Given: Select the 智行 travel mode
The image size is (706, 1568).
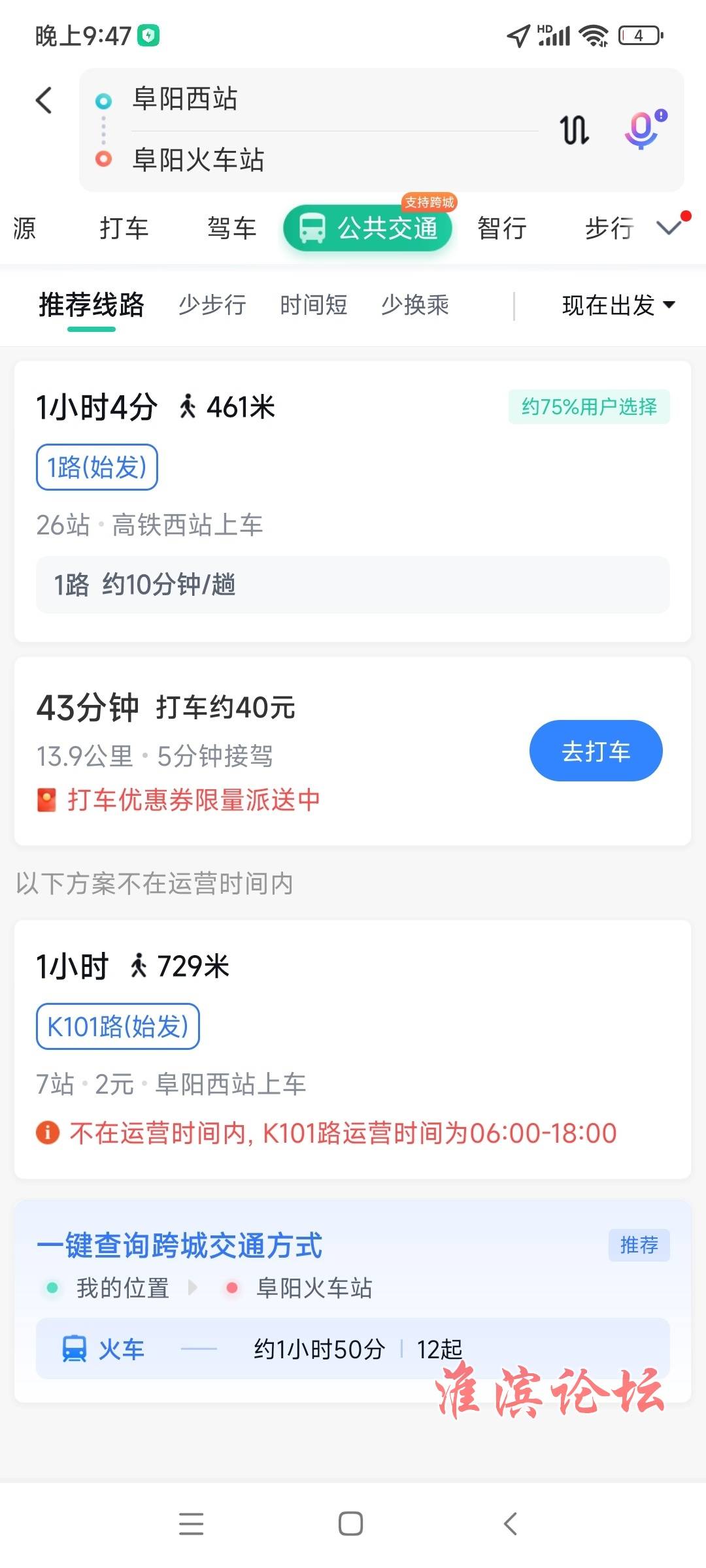Looking at the screenshot, I should tap(502, 229).
